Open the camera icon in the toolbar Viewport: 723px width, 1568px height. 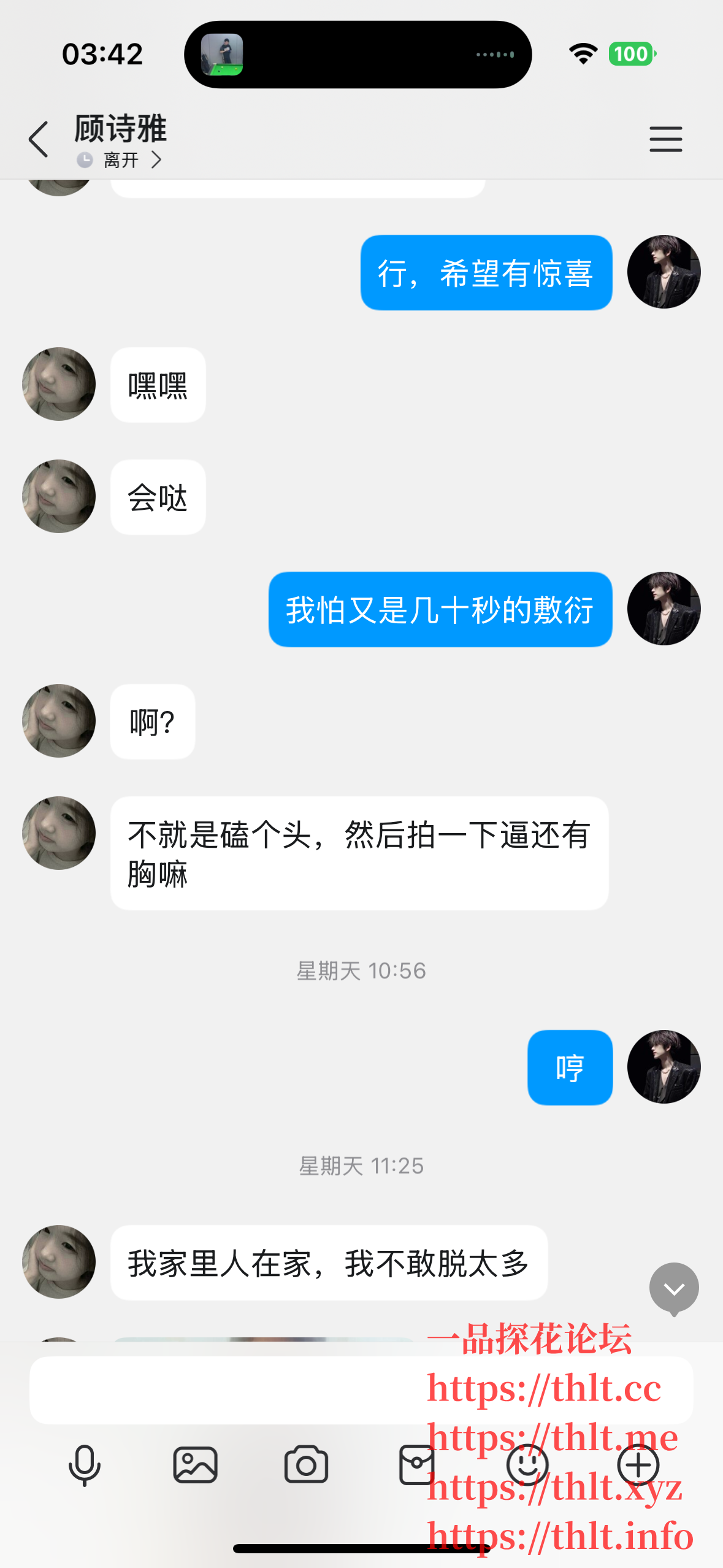point(306,1465)
